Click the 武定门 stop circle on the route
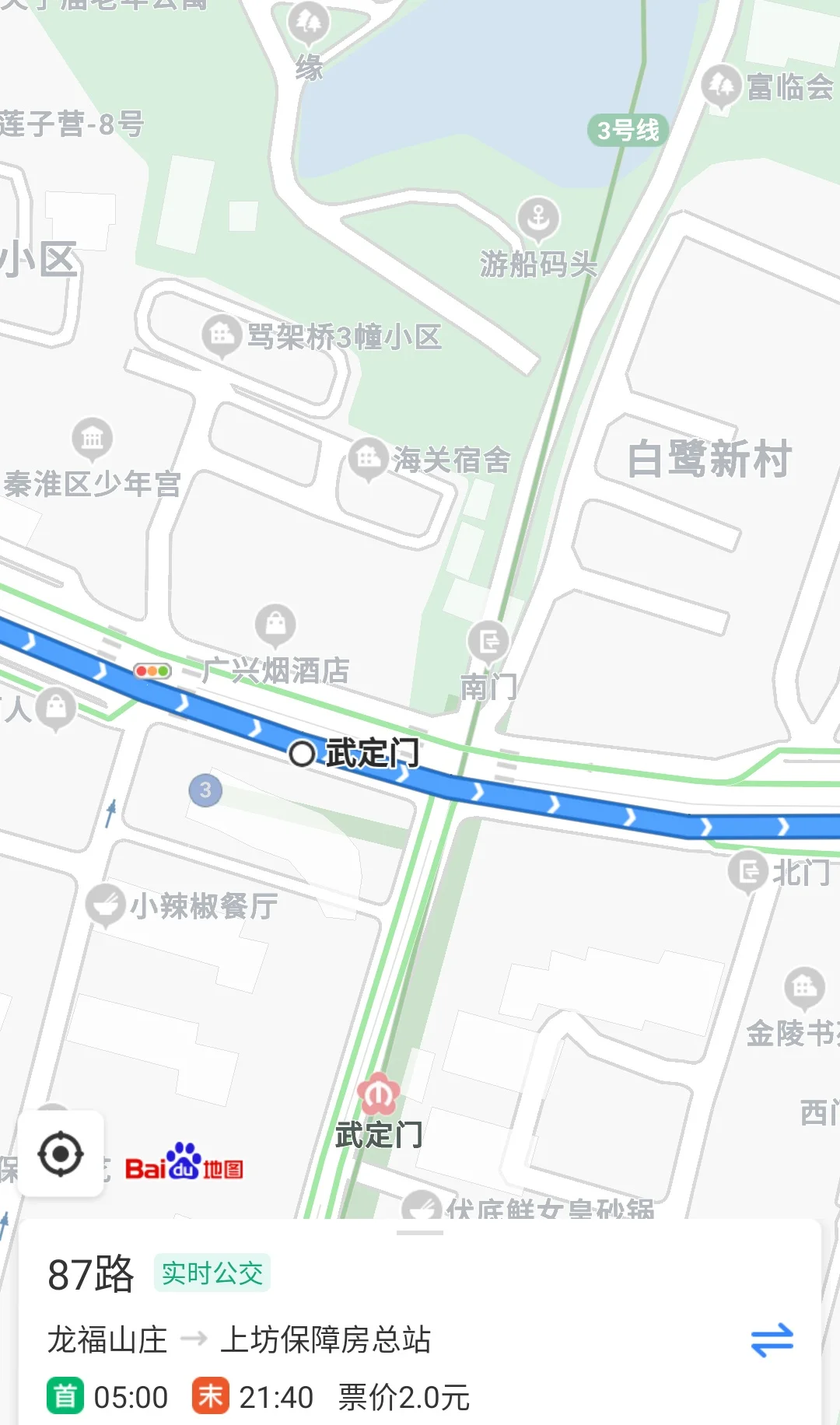The height and width of the screenshot is (1425, 840). (x=303, y=753)
